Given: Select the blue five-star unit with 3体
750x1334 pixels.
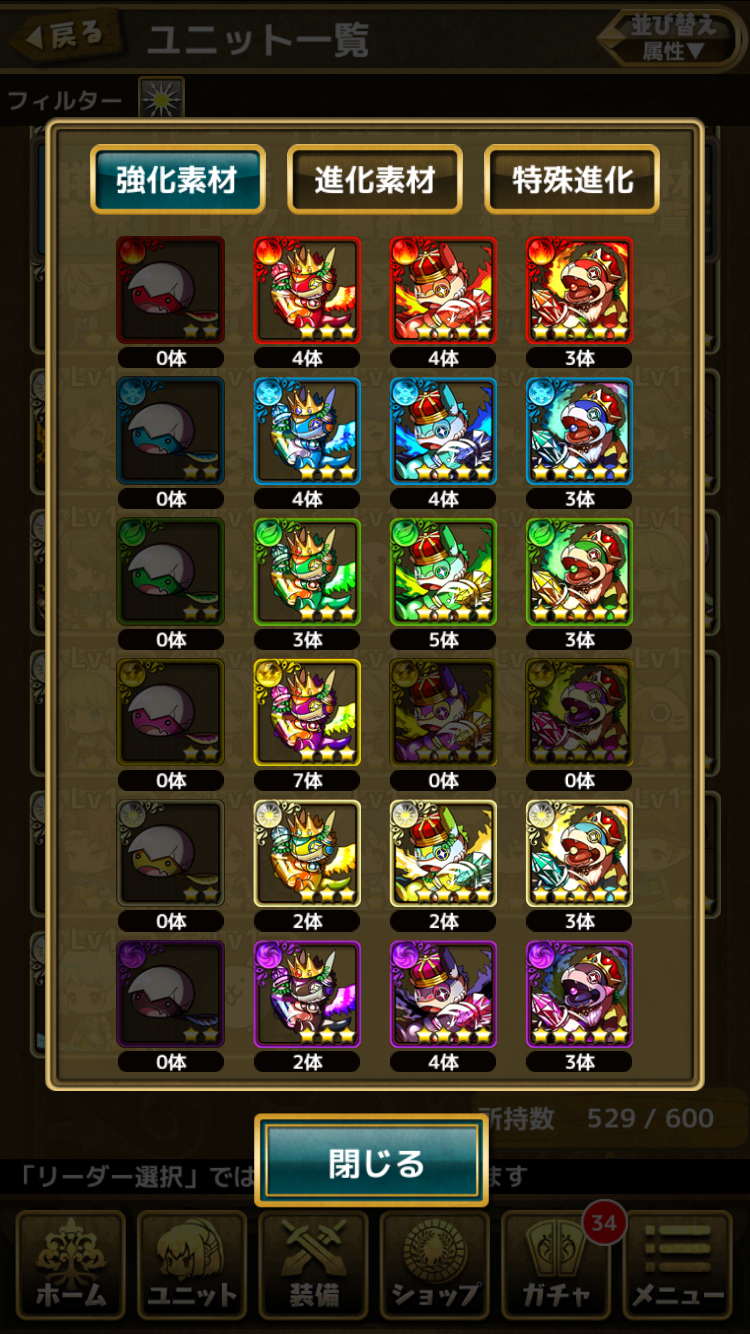Looking at the screenshot, I should click(x=579, y=432).
